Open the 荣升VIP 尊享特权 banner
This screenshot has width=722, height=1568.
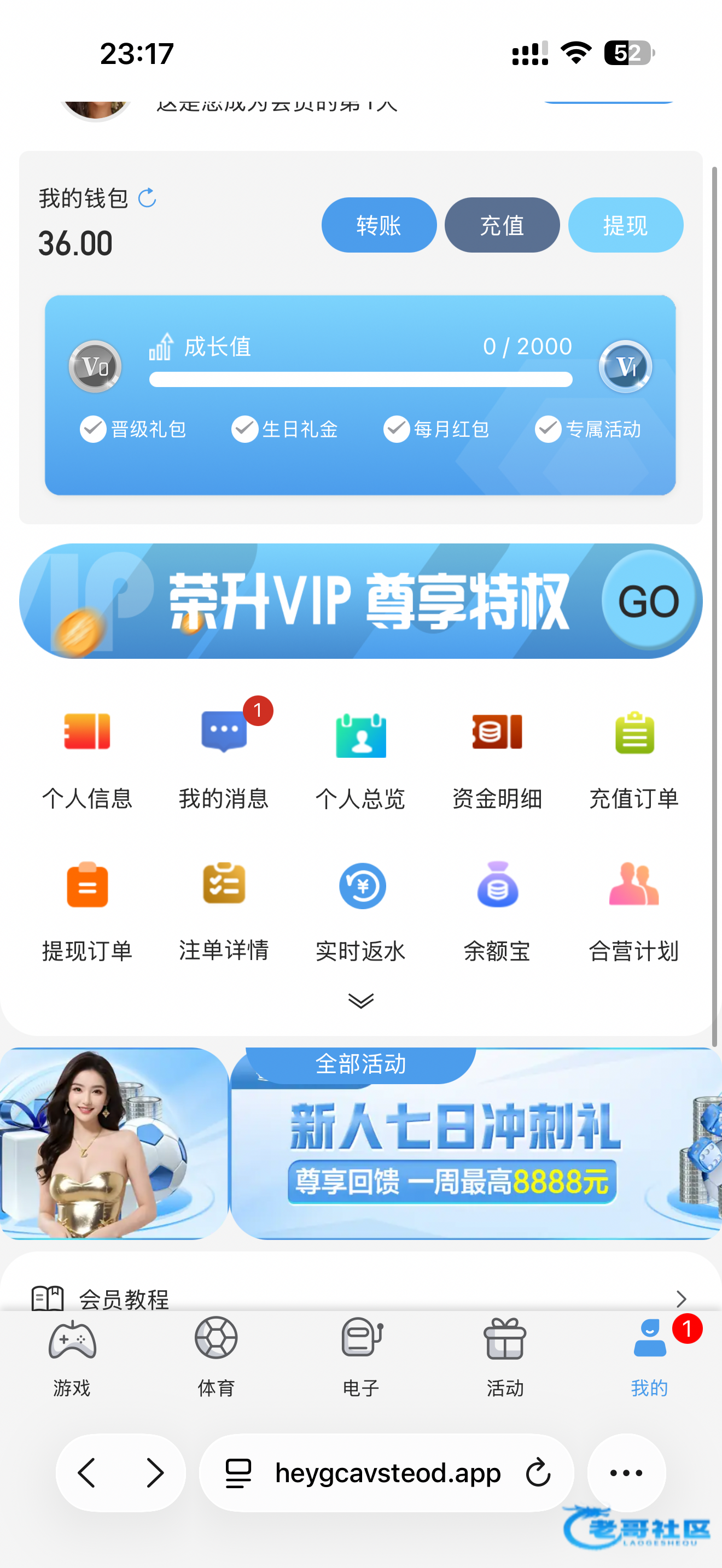coord(360,601)
